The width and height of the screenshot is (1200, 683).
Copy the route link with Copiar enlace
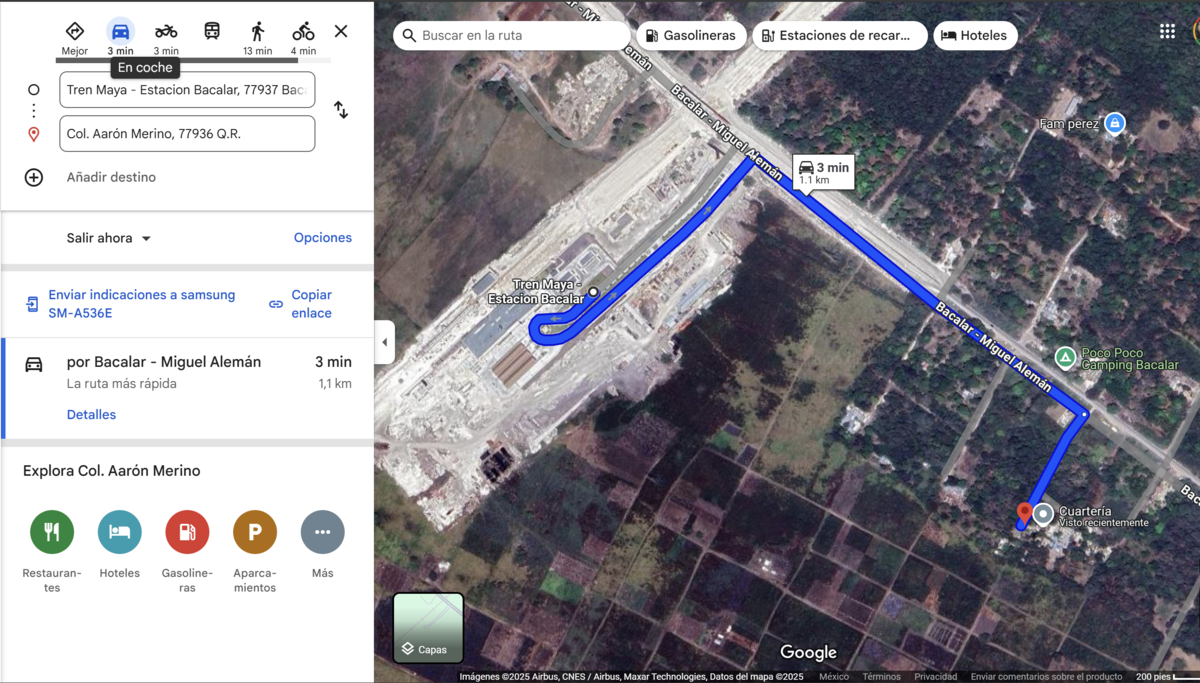tap(310, 304)
